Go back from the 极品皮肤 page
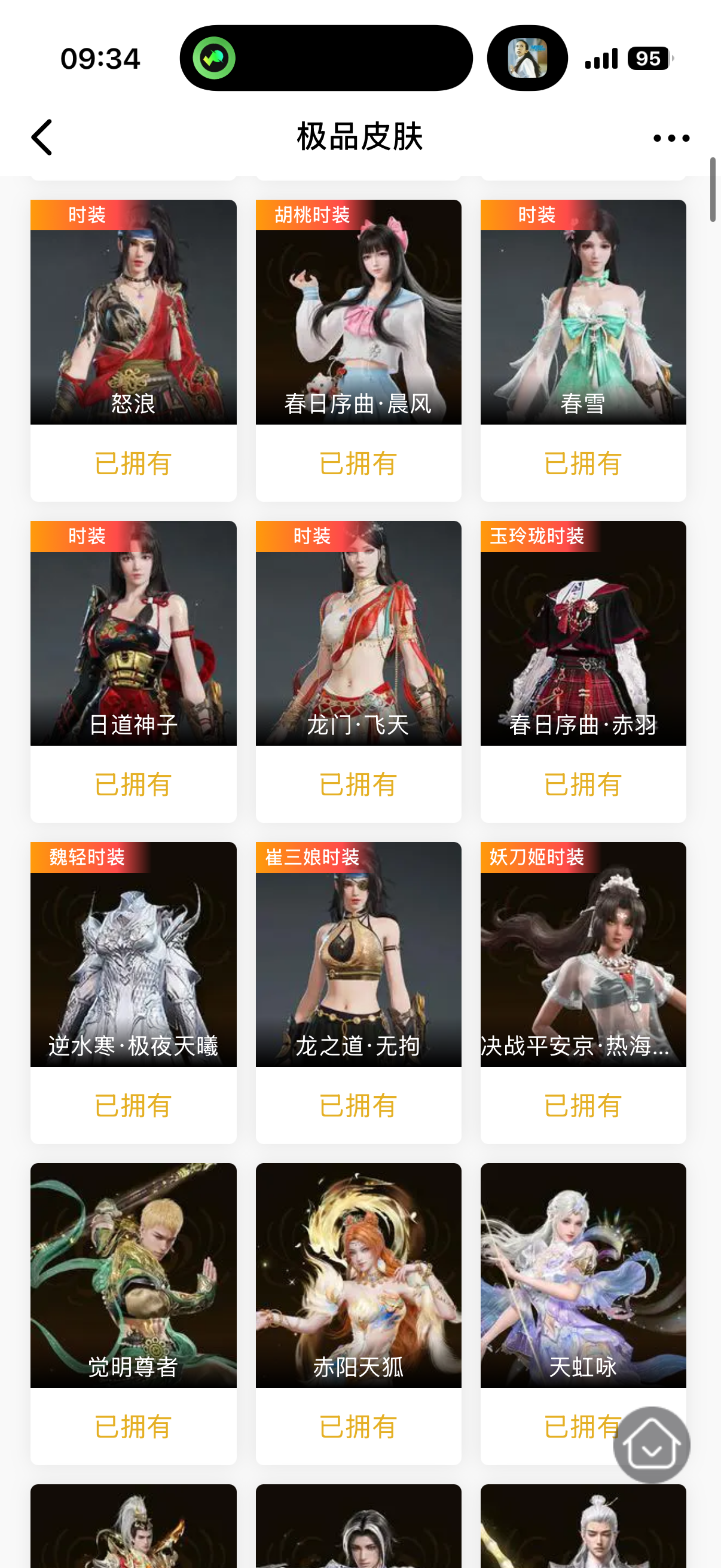Image resolution: width=721 pixels, height=1568 pixels. (x=42, y=138)
